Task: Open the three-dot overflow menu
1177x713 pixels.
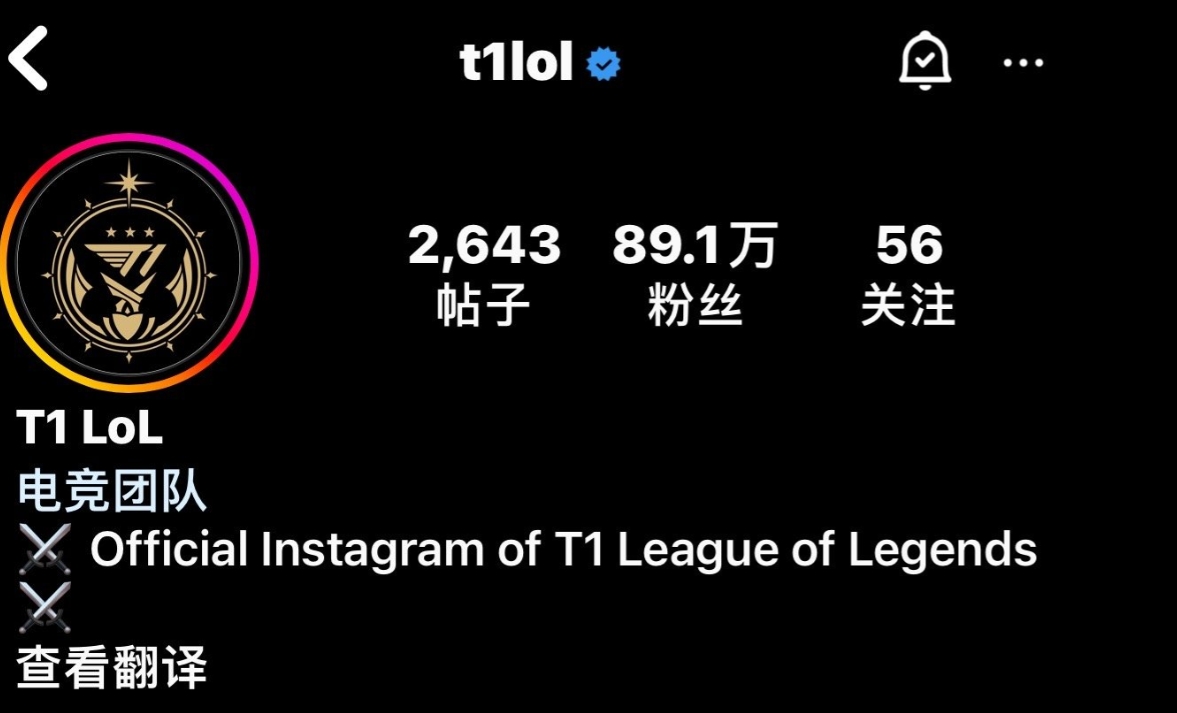Action: tap(1023, 63)
